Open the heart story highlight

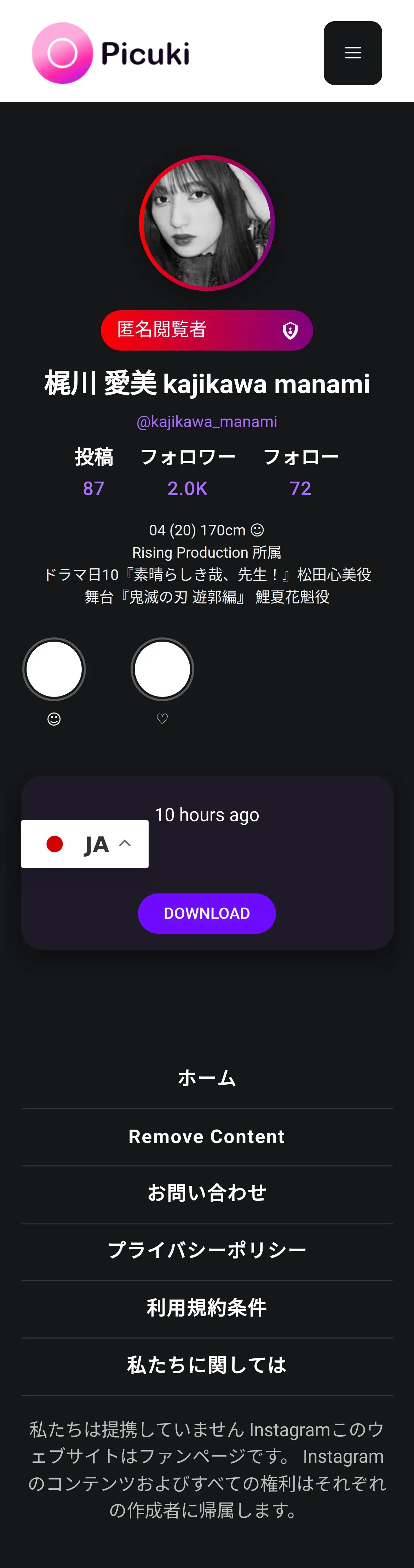[162, 669]
